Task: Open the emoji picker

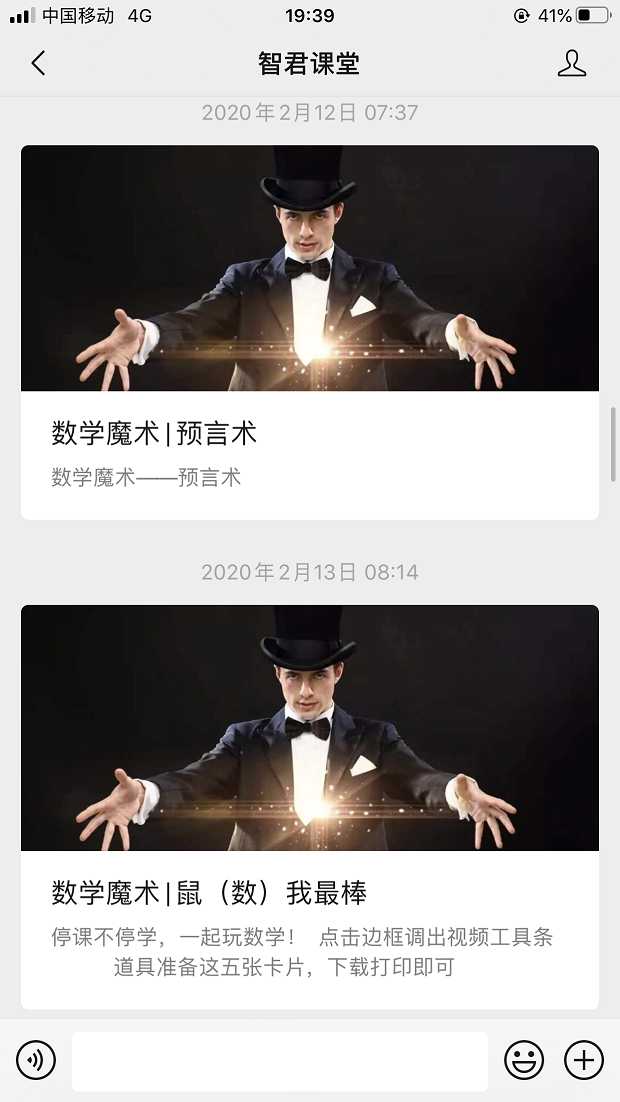Action: 524,1060
